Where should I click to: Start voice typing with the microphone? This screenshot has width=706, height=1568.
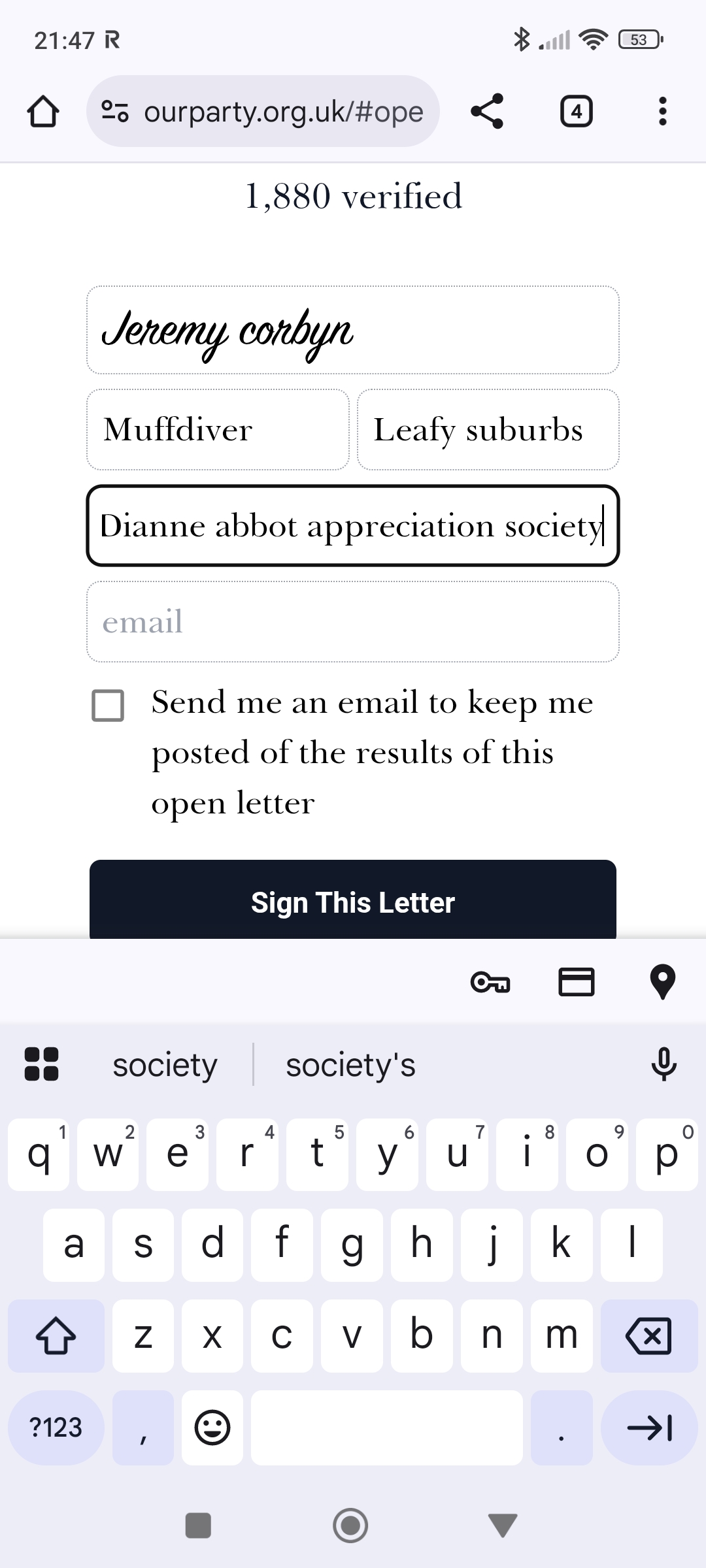[664, 1064]
